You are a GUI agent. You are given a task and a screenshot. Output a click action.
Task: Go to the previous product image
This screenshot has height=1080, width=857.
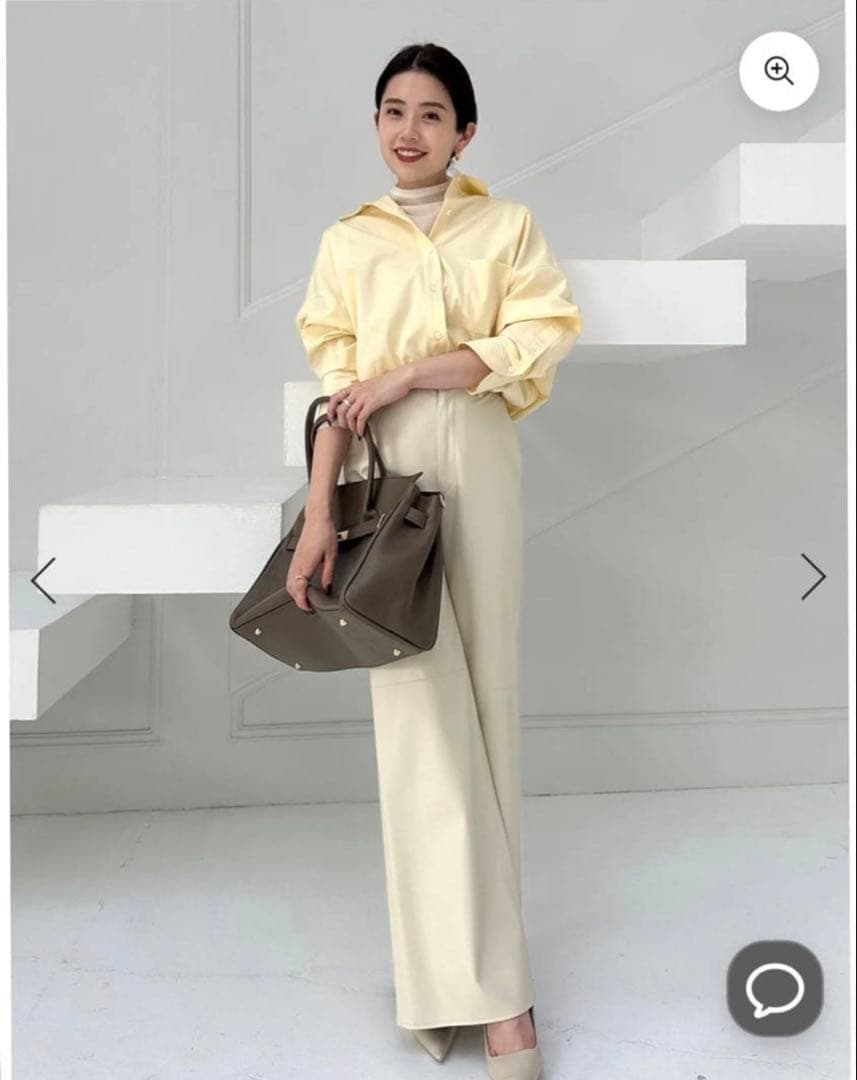(x=43, y=580)
